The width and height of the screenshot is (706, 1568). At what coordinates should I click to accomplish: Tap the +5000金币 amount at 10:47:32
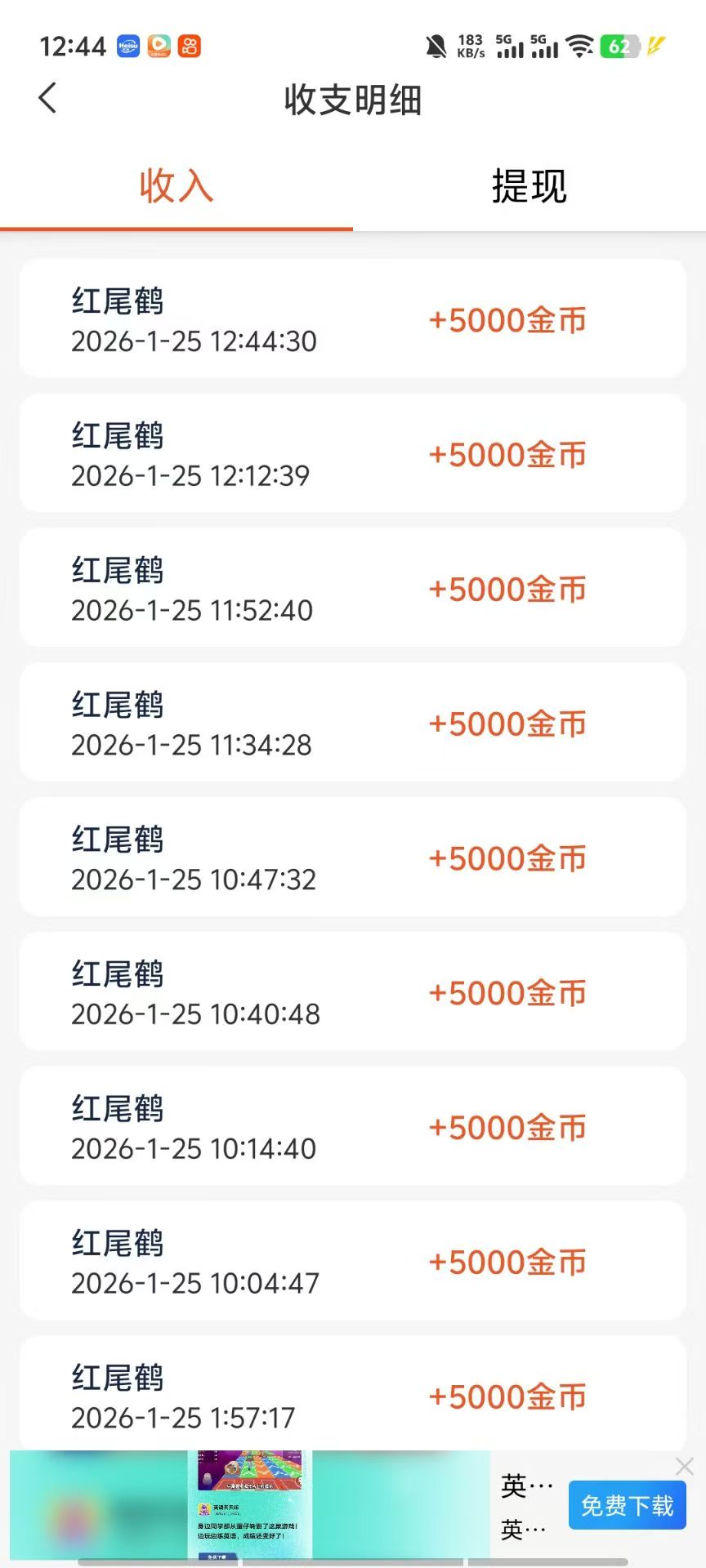point(507,857)
